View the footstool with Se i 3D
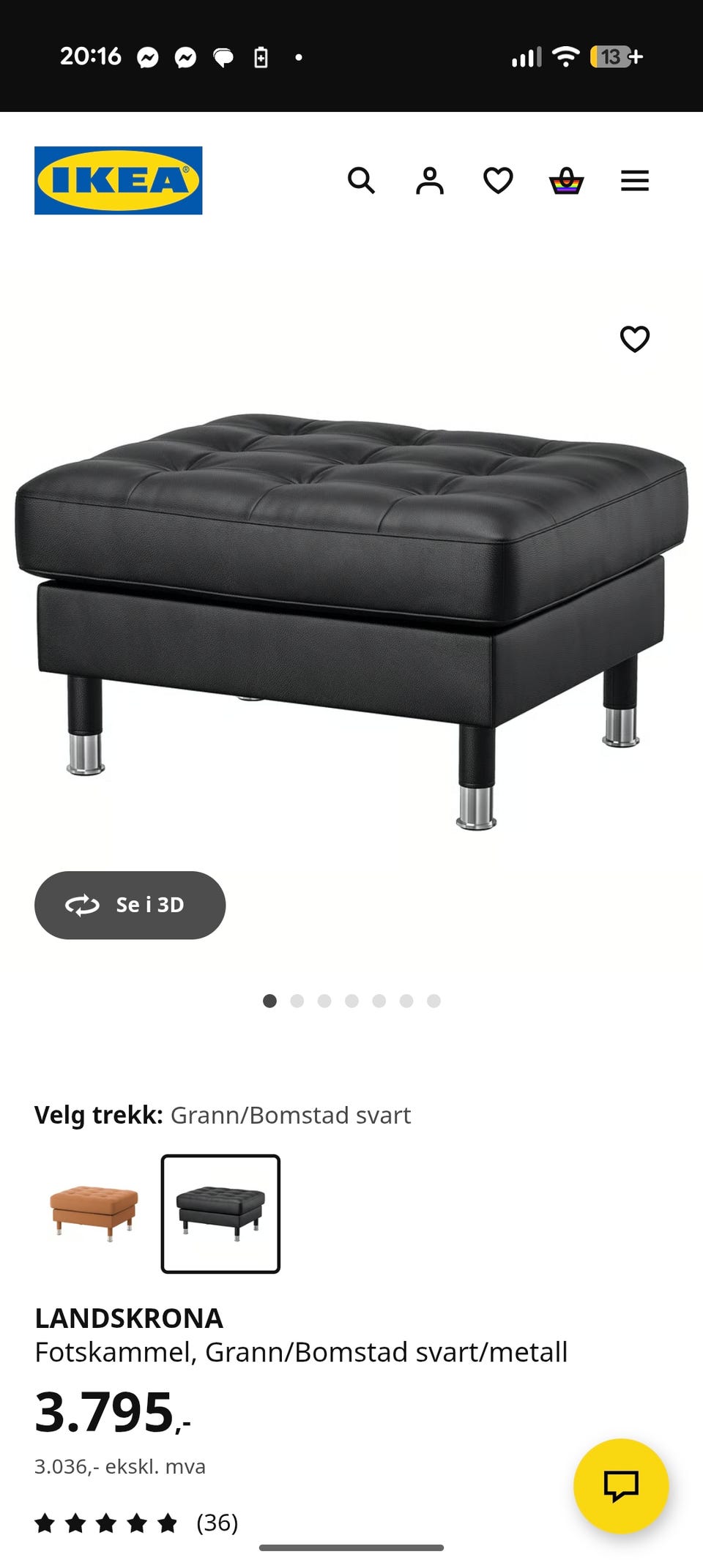703x1568 pixels. tap(130, 905)
